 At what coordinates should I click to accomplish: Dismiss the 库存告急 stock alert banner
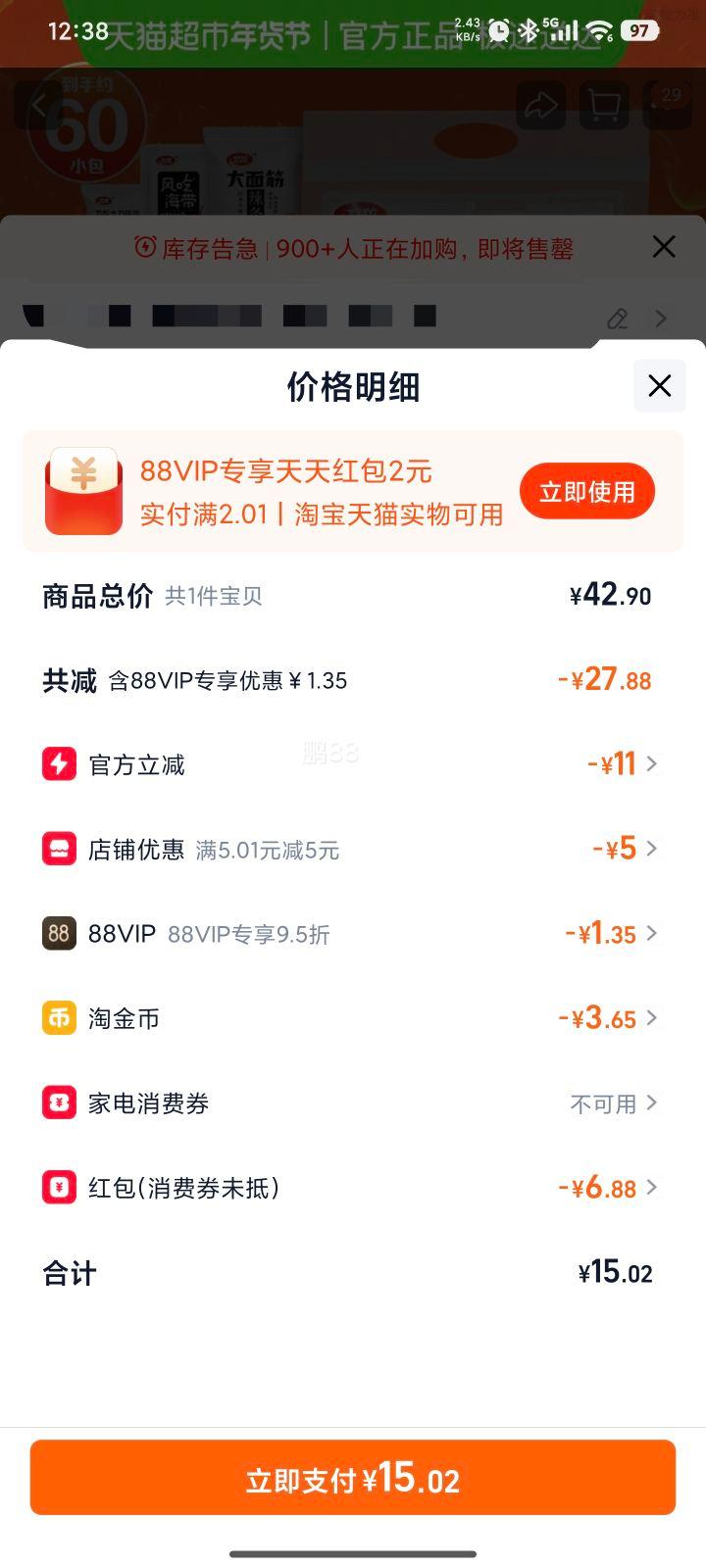[664, 248]
